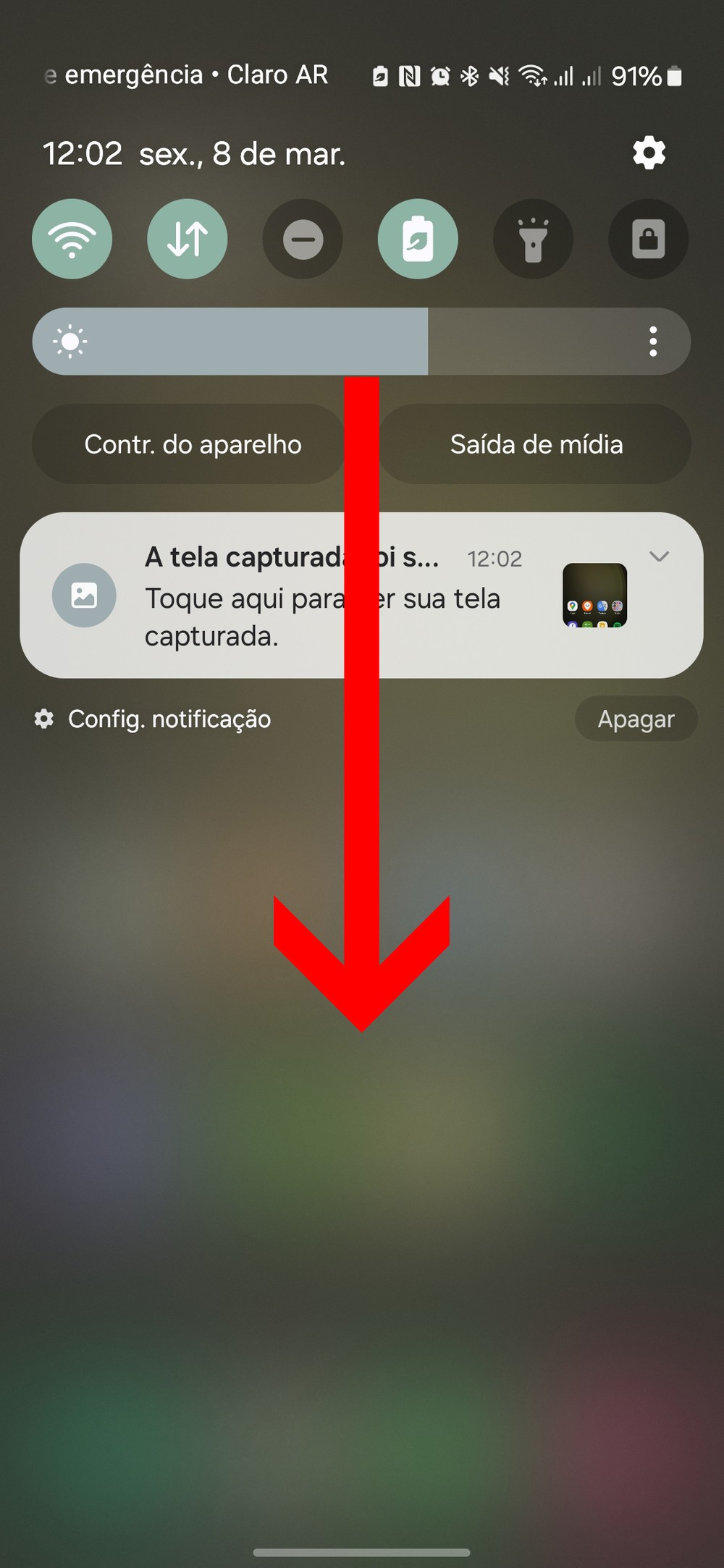The height and width of the screenshot is (1568, 724).
Task: Open brightness options three-dot menu
Action: click(x=653, y=342)
